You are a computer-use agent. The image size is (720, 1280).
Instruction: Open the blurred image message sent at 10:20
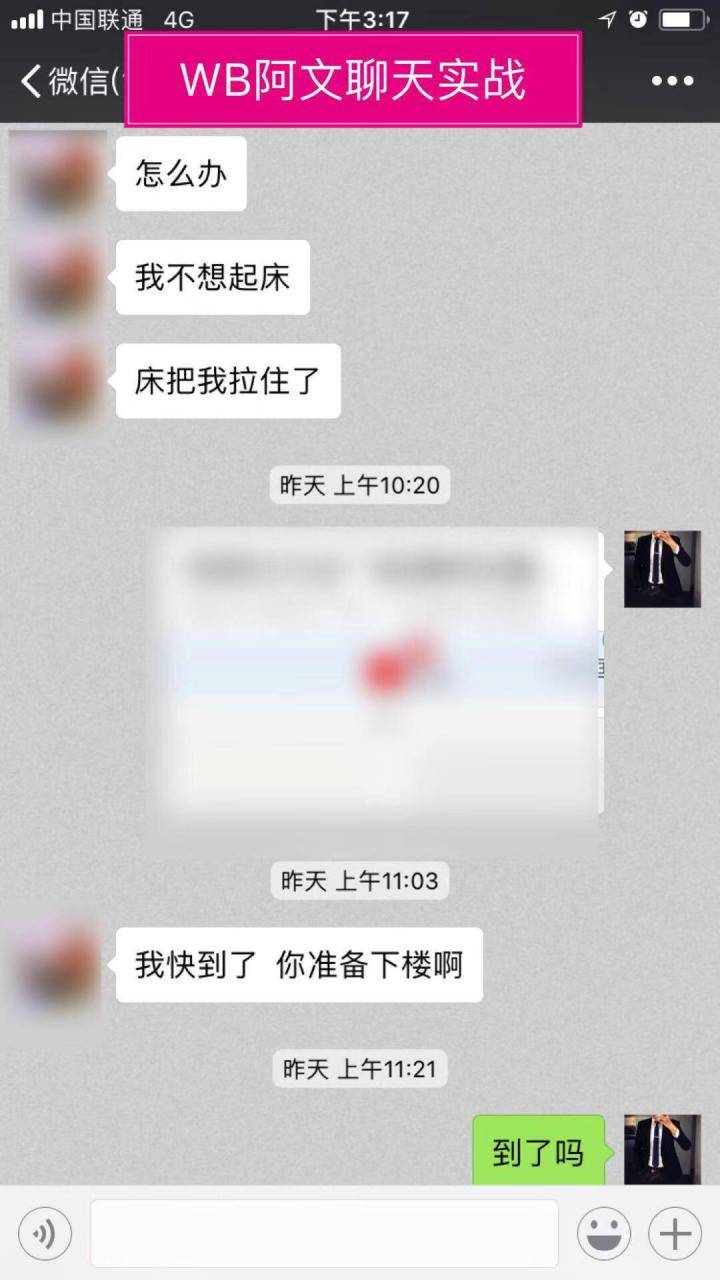point(378,668)
